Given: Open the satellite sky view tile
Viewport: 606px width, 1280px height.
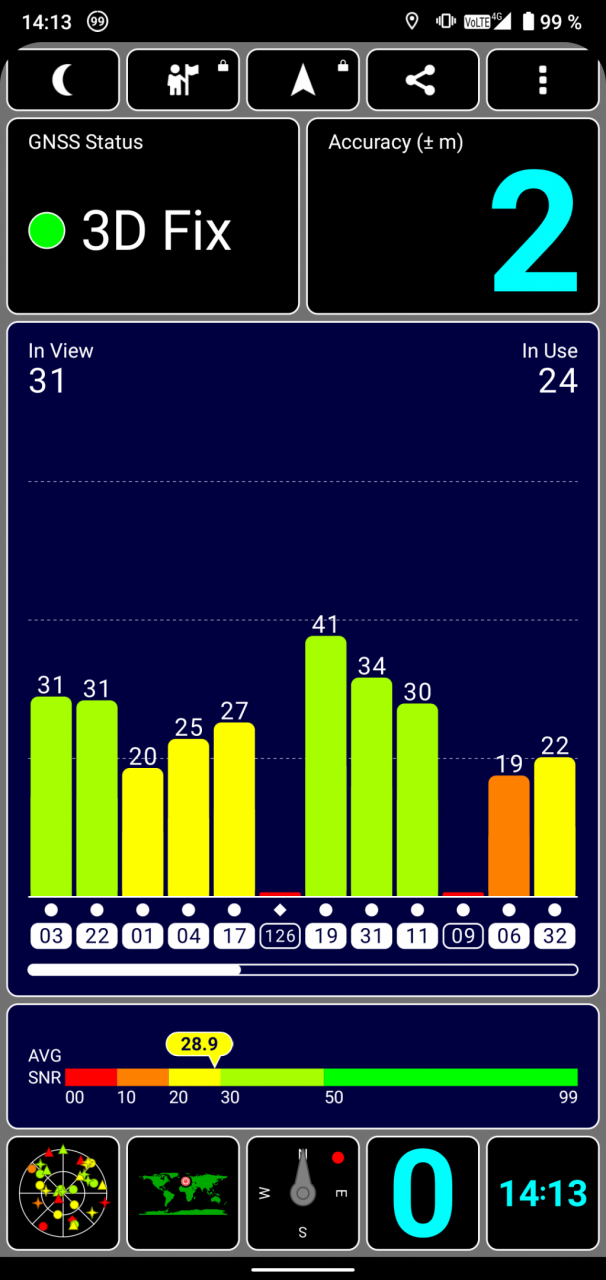Looking at the screenshot, I should [x=63, y=1193].
